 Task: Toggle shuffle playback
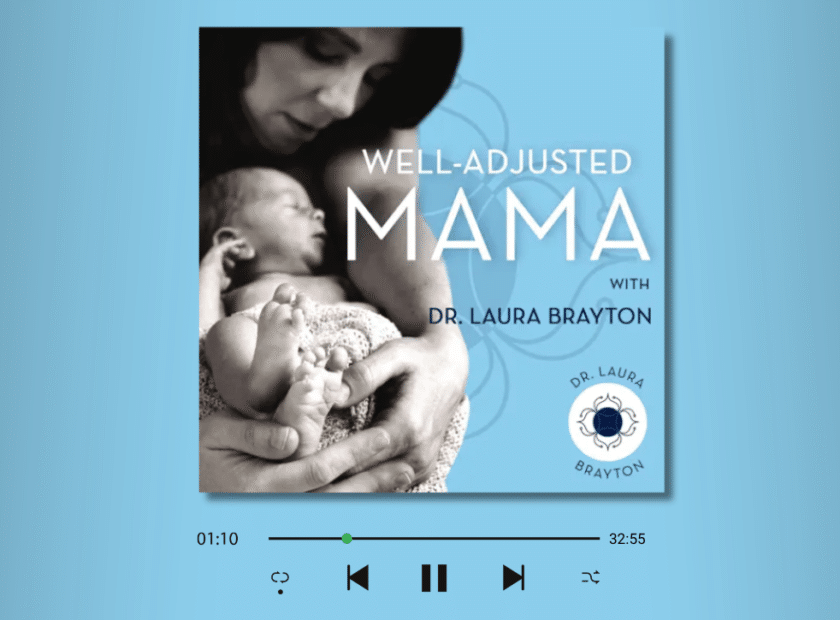click(x=590, y=578)
